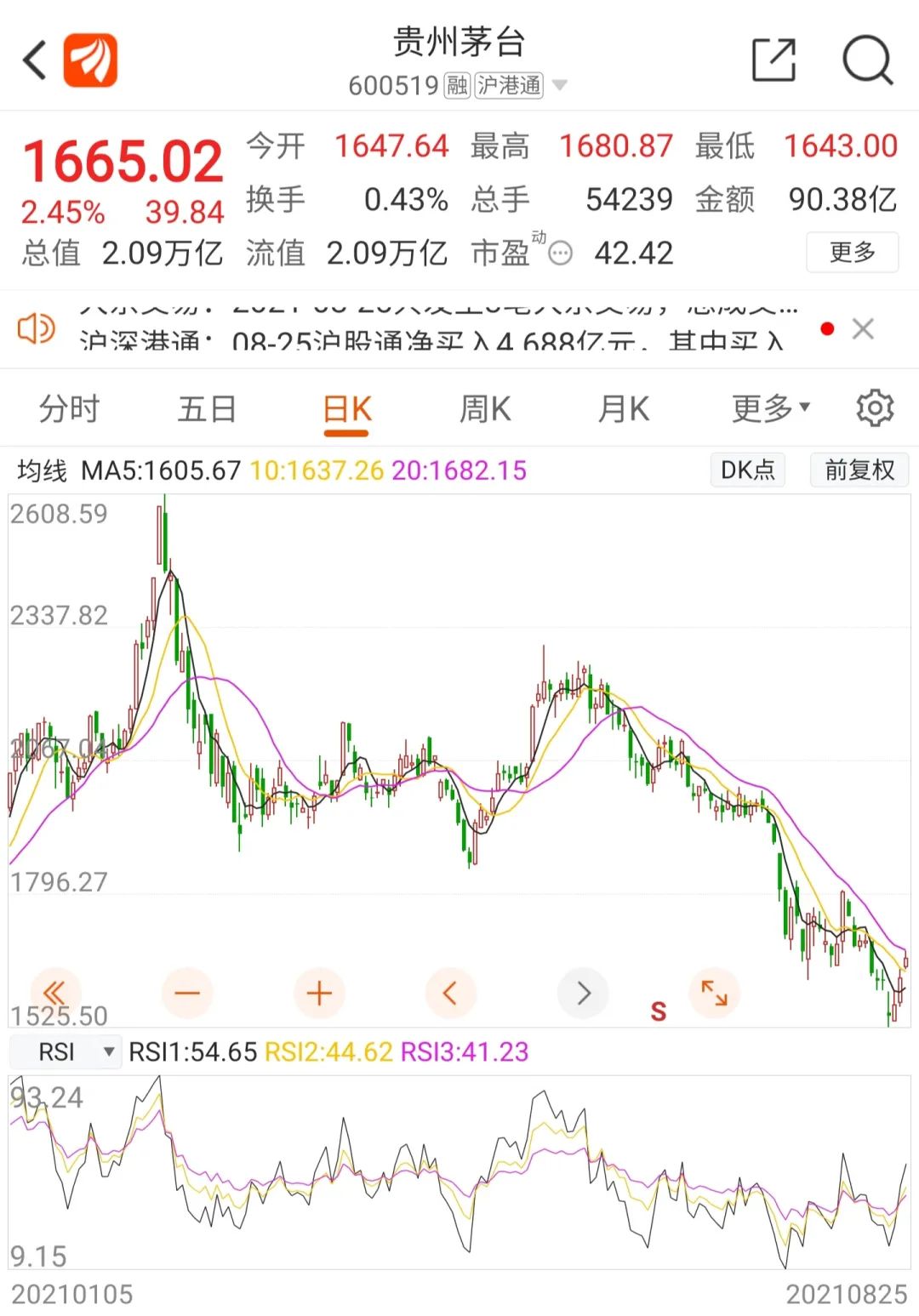Screen dimensions: 919x1316
Task: Zoom out the chart with minus icon
Action: [x=187, y=993]
